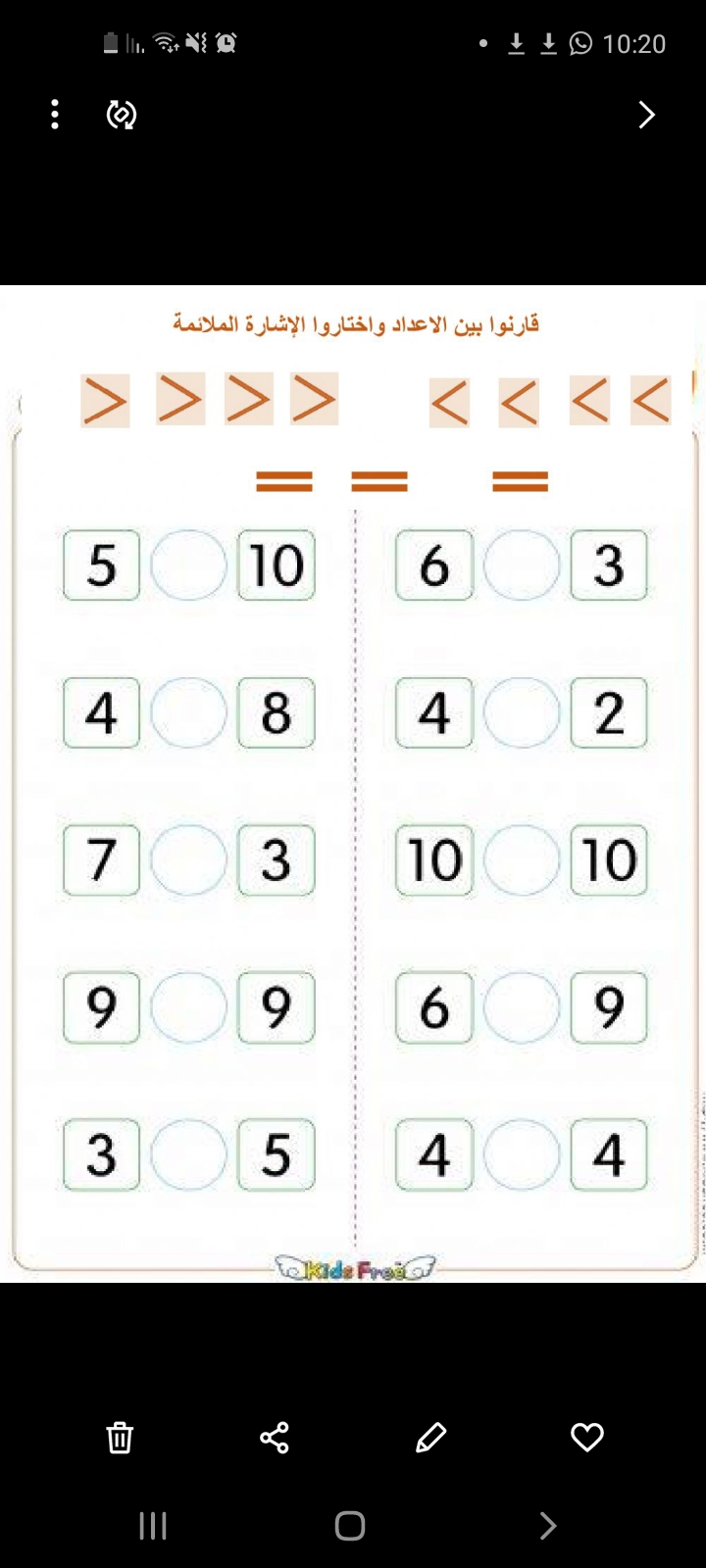Tap the rotate/remaster icon at top
The height and width of the screenshot is (1568, 706).
pos(122,115)
